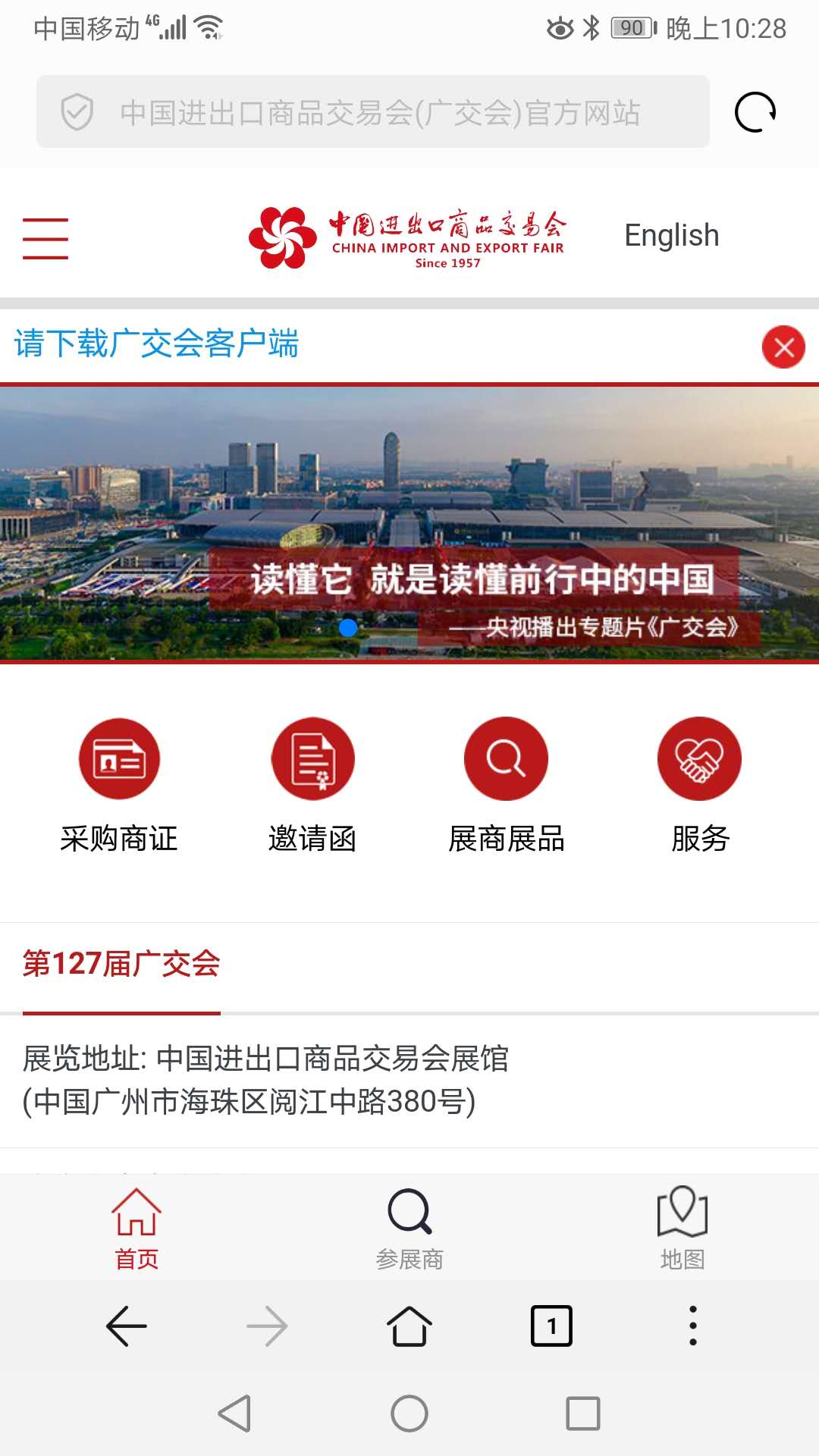
Task: Reload page using the refresh icon
Action: (753, 111)
